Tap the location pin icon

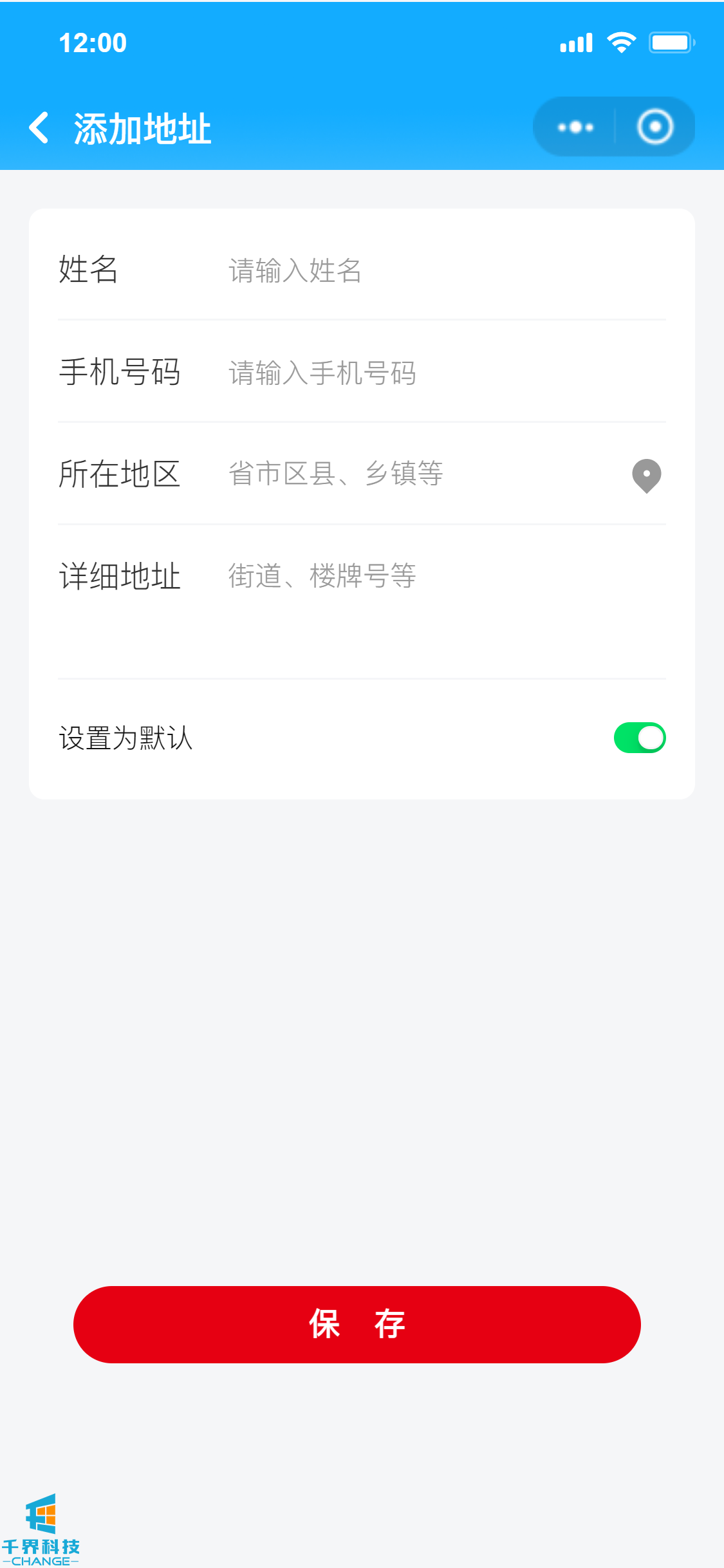[x=646, y=476]
